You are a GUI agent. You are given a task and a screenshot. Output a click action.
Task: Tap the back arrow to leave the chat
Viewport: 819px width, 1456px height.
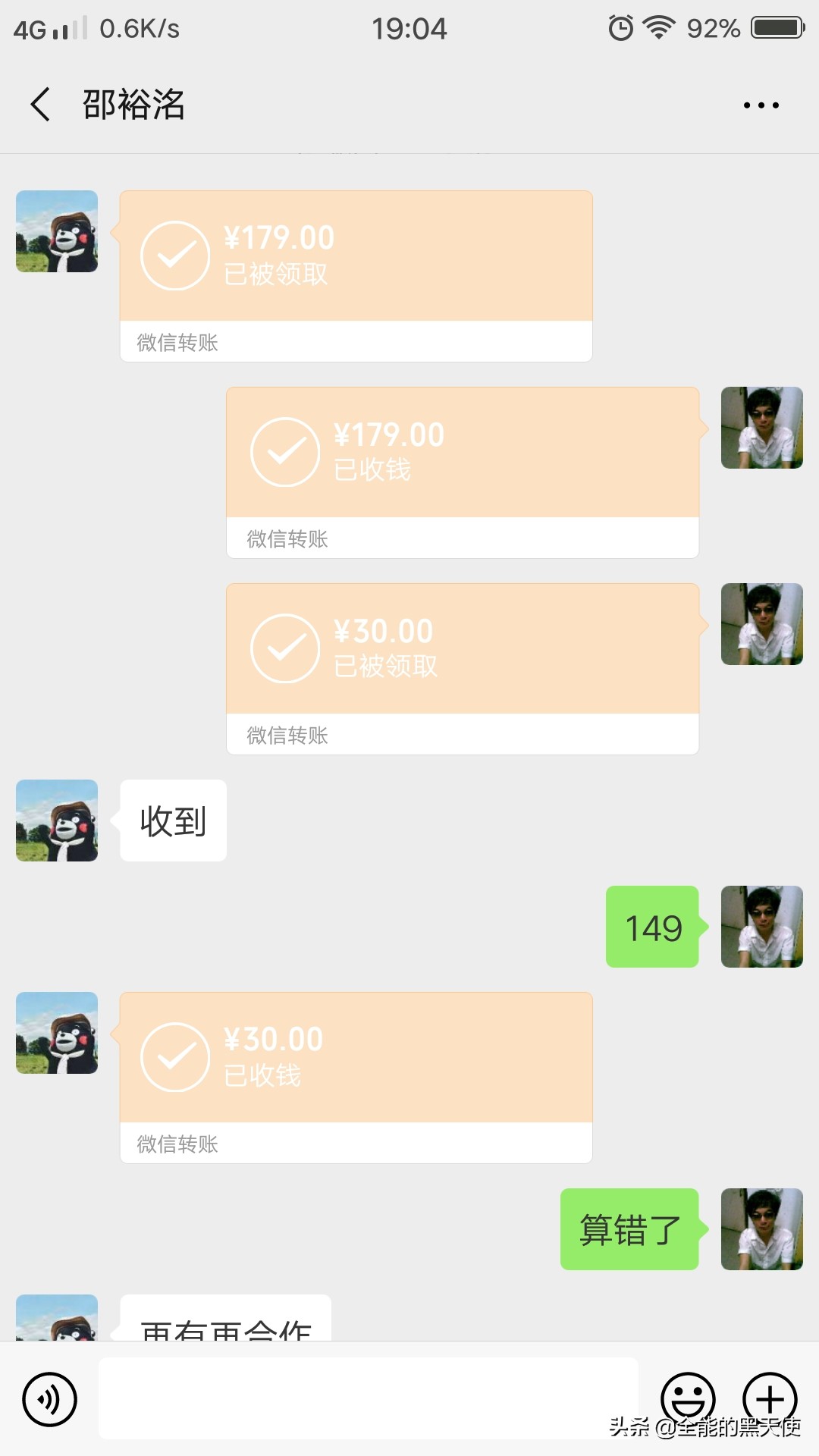pyautogui.click(x=39, y=105)
